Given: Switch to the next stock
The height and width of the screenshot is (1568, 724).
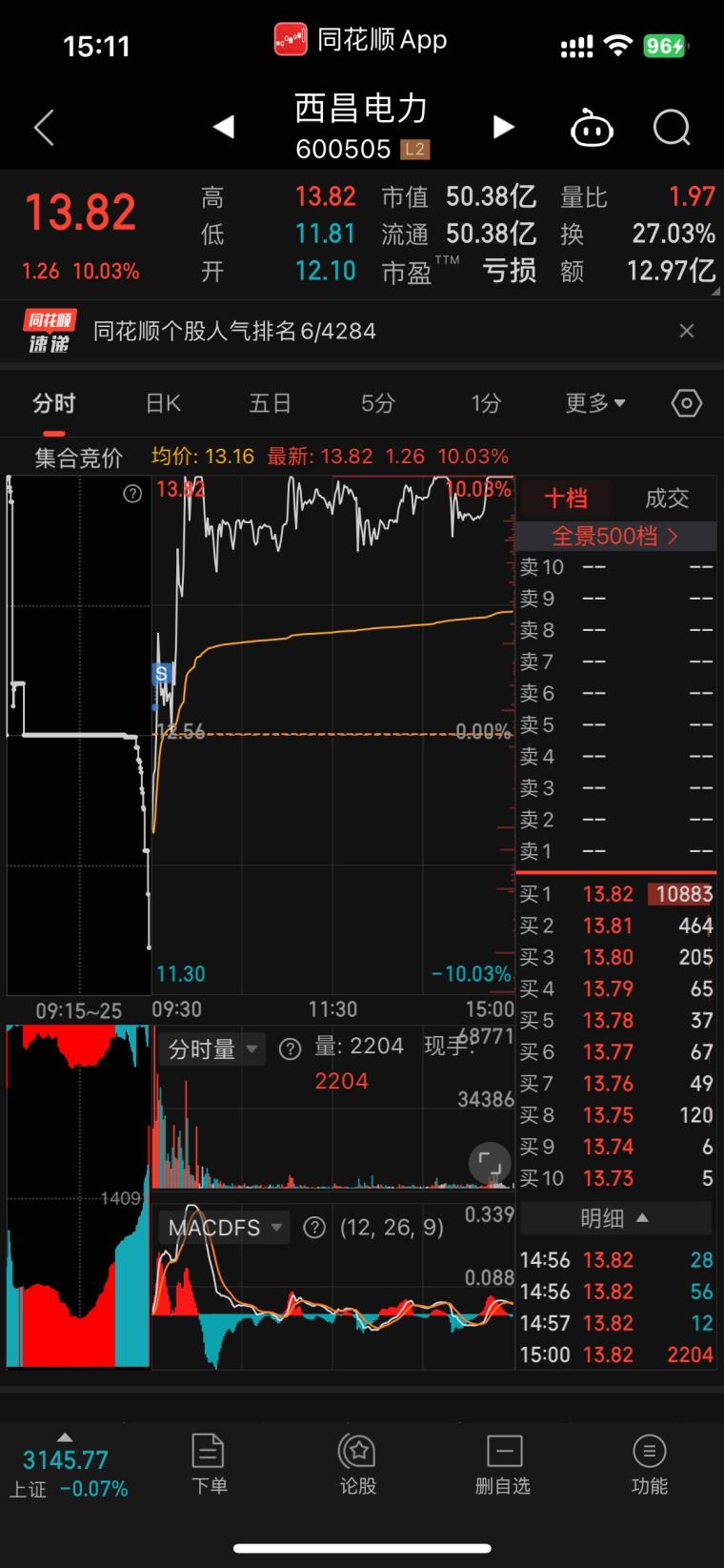Looking at the screenshot, I should (503, 127).
